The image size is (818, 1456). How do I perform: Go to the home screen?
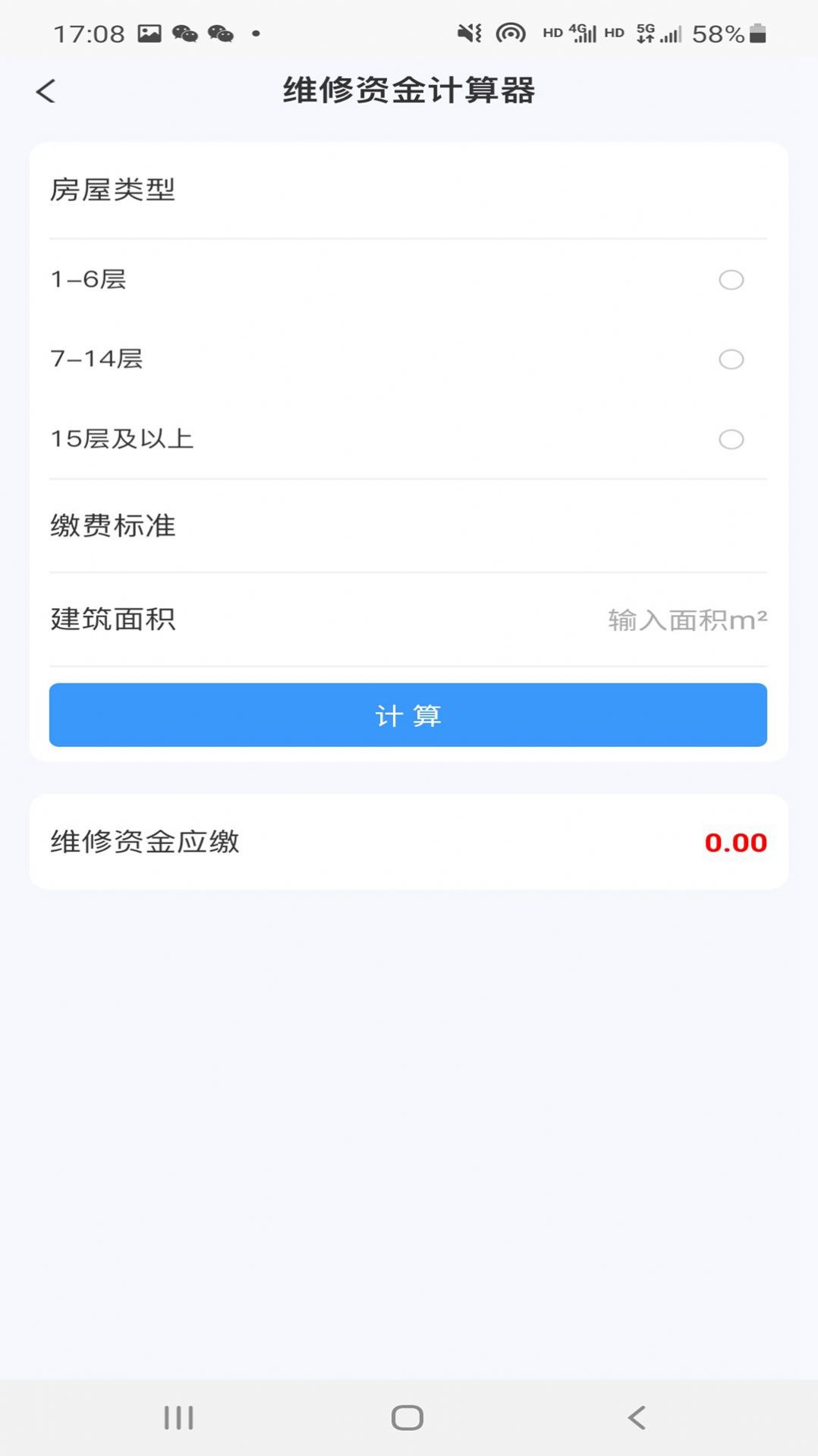[x=407, y=1417]
